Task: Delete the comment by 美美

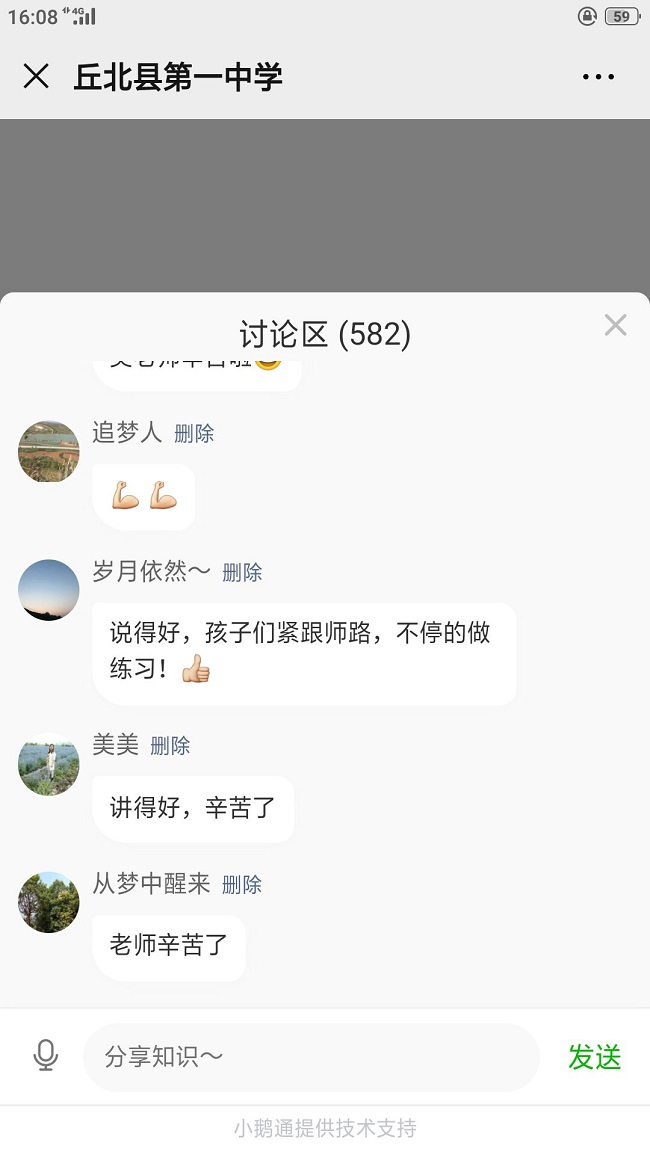Action: coord(170,746)
